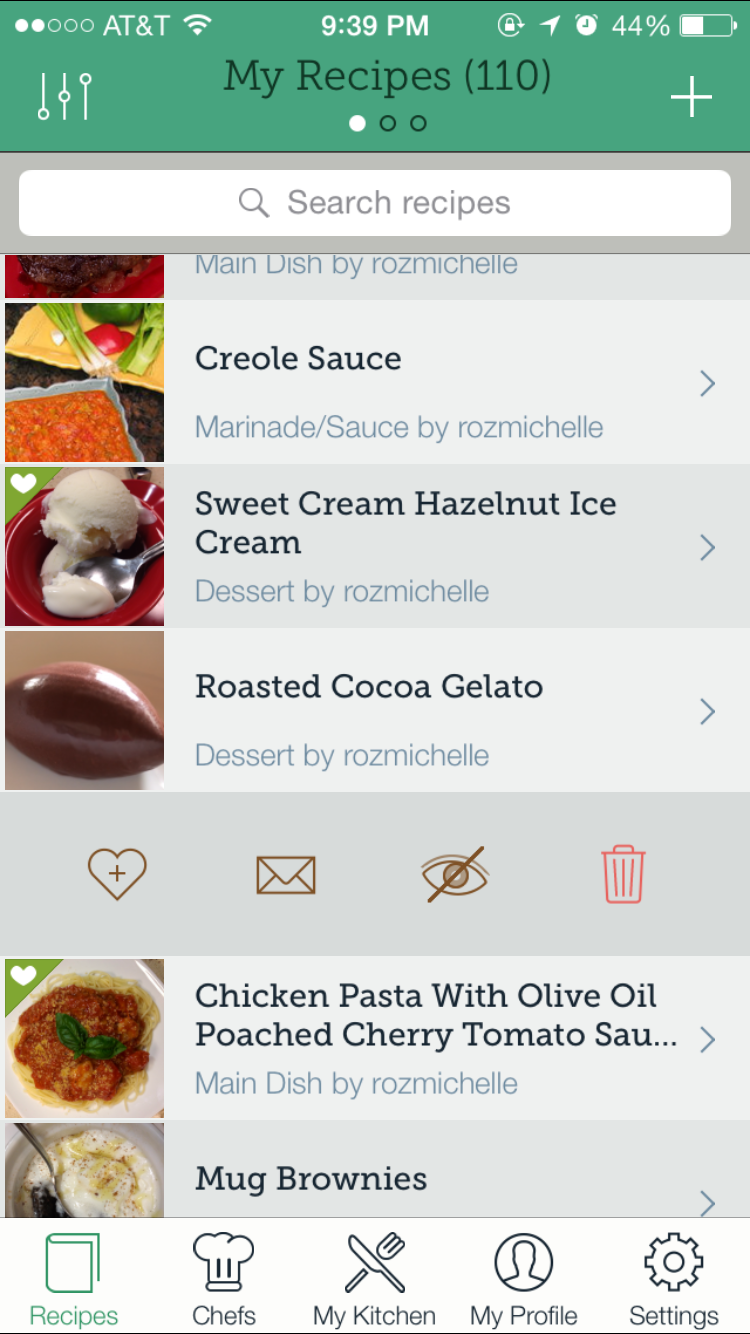
Task: Open Chicken Pasta With Olive Oil recipe
Action: pos(375,1038)
